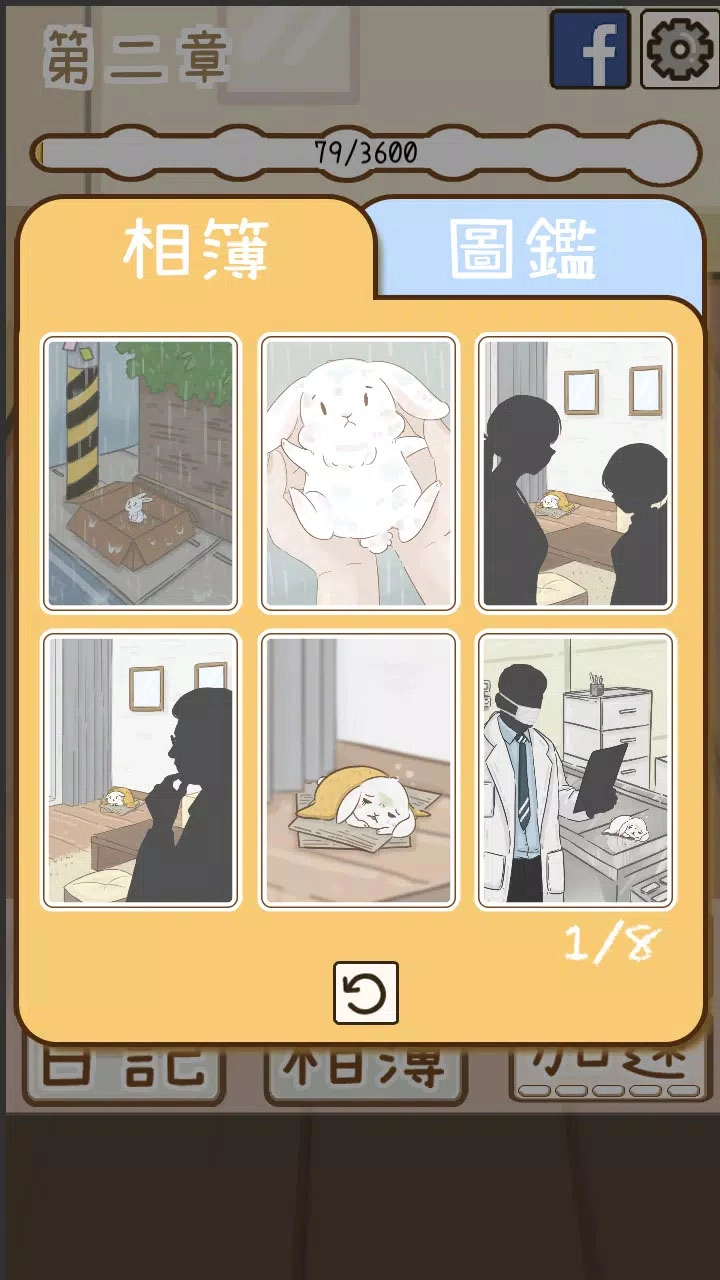
Task: Open the settings gear
Action: [679, 49]
